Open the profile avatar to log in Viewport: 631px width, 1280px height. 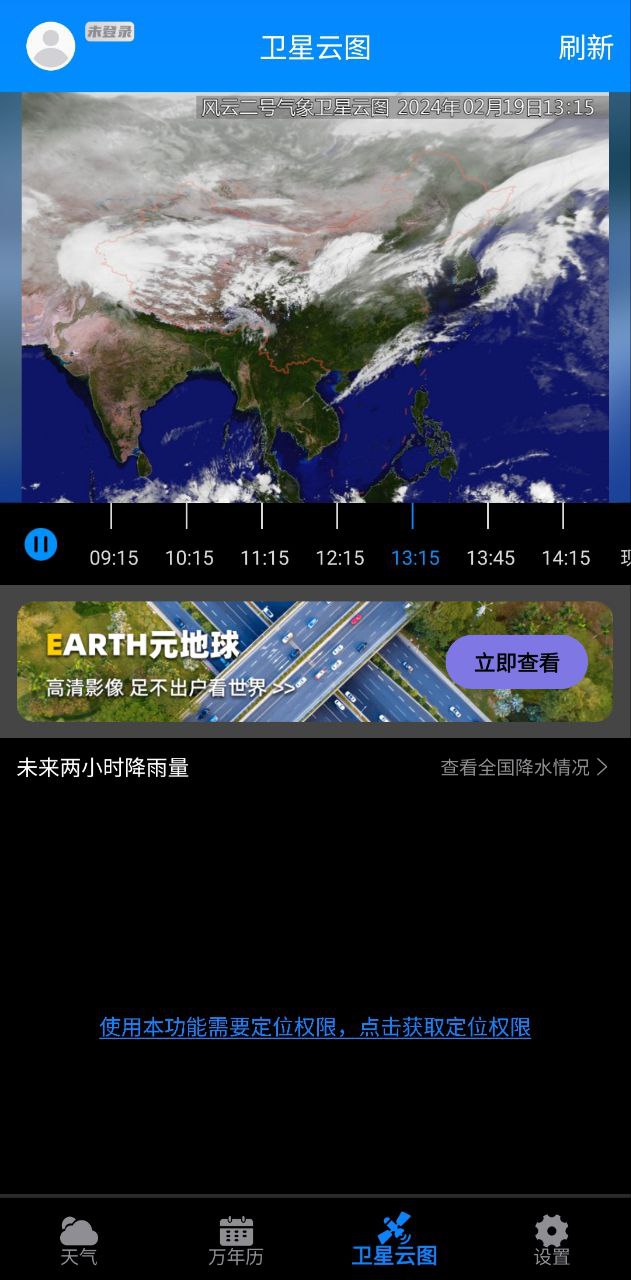[x=50, y=46]
